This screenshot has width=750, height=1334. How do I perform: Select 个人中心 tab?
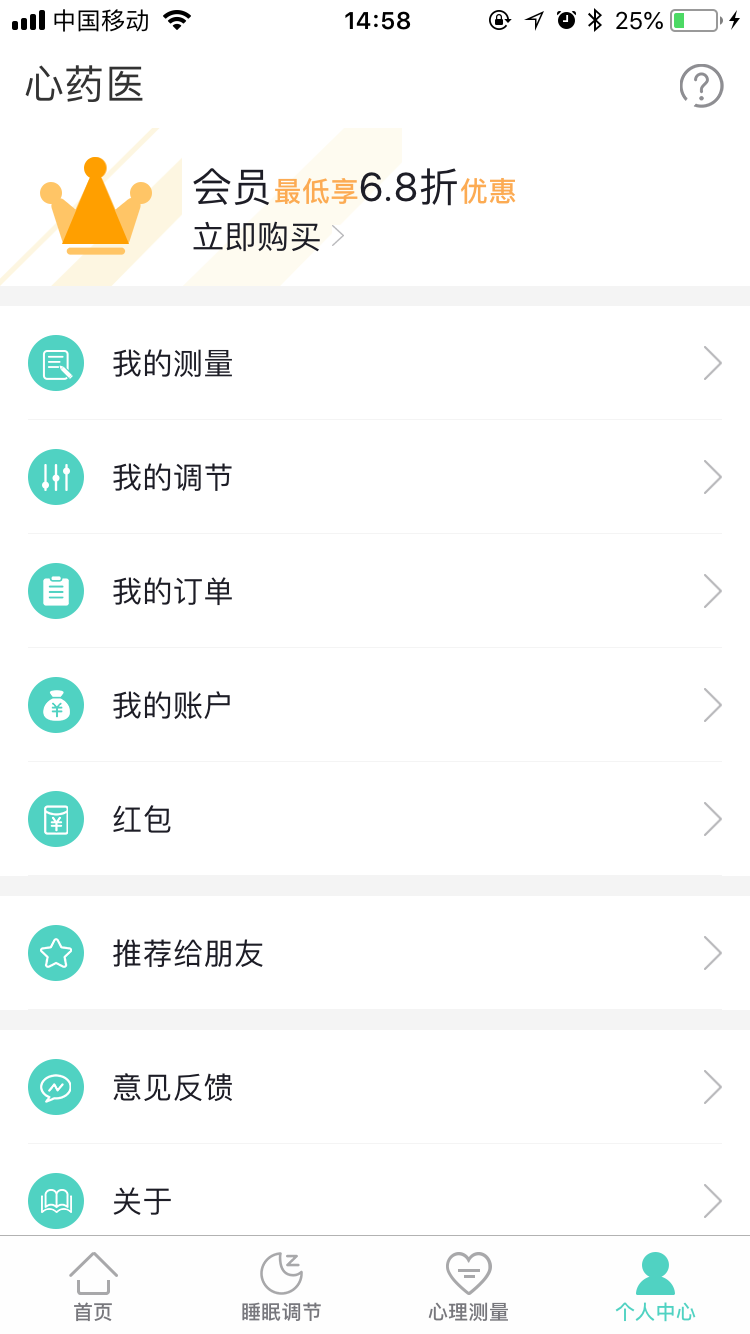[x=656, y=1286]
